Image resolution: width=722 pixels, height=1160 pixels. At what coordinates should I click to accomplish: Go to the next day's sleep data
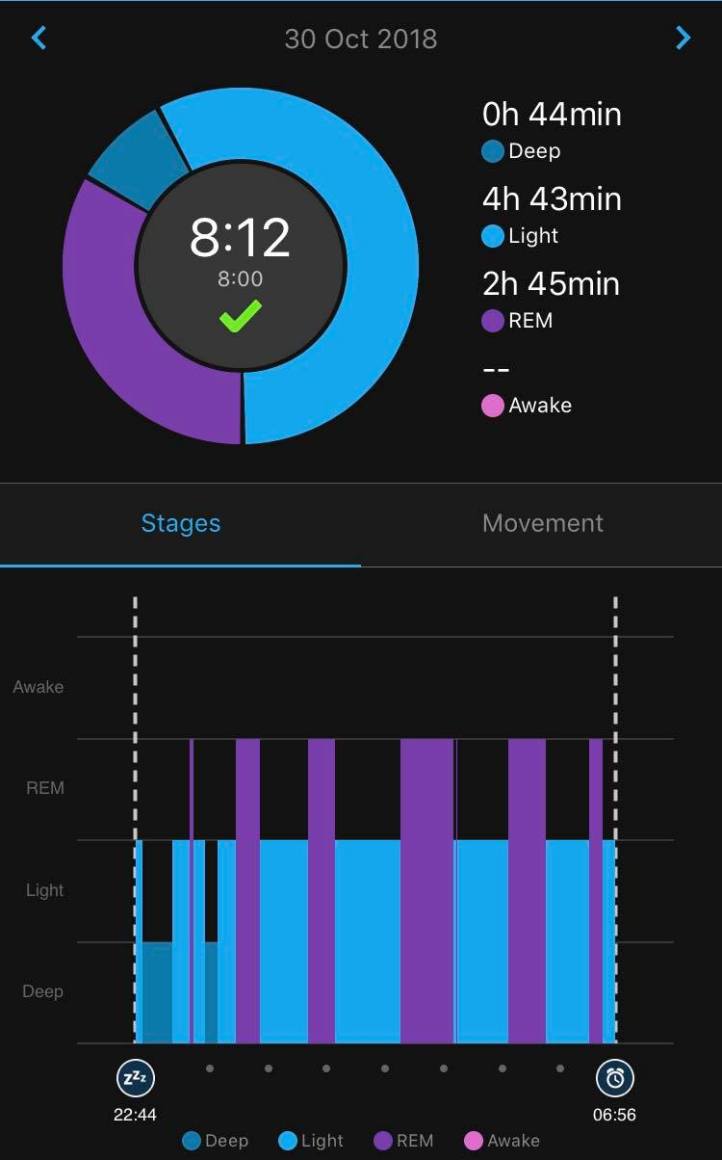[x=683, y=39]
